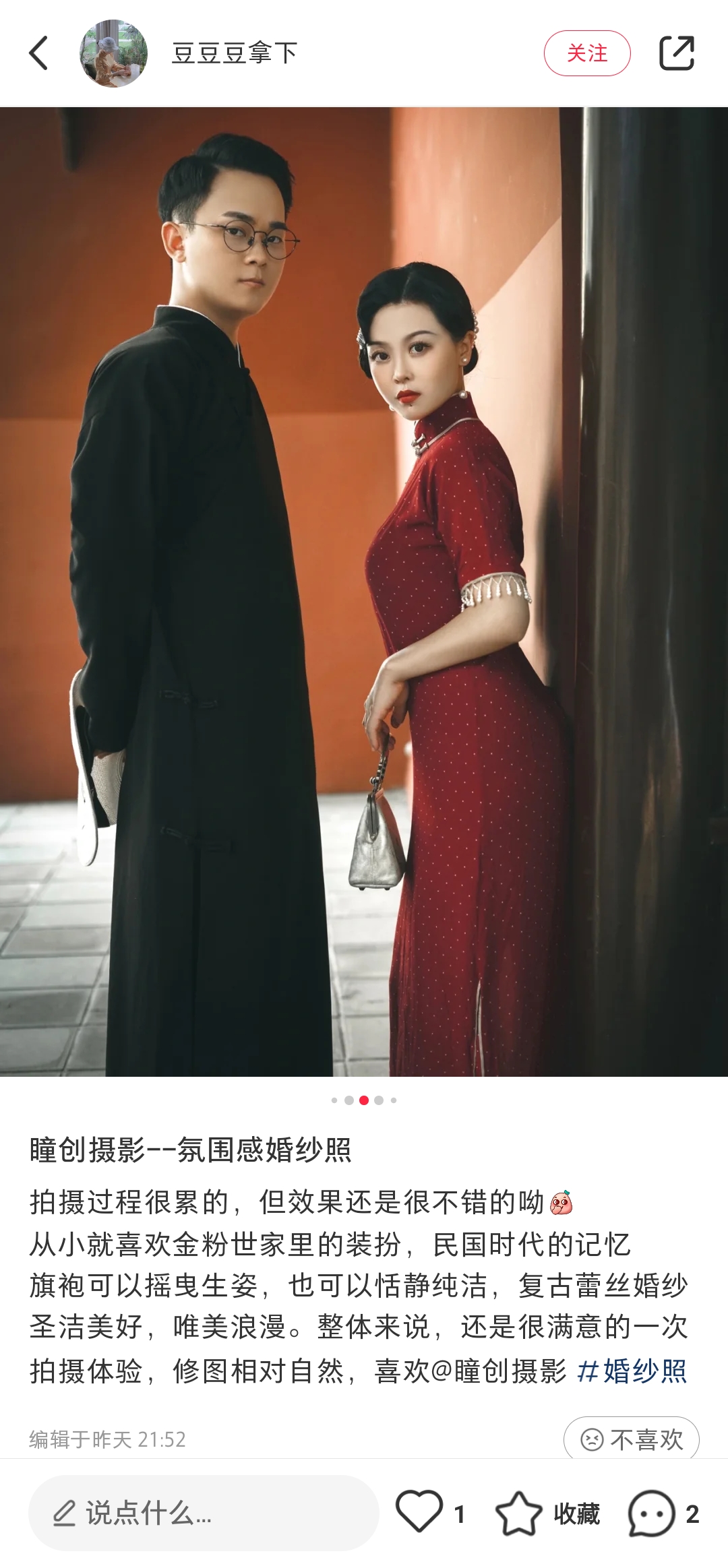Image resolution: width=728 pixels, height=1568 pixels.
Task: Follow the author with 关注 button
Action: point(586,53)
